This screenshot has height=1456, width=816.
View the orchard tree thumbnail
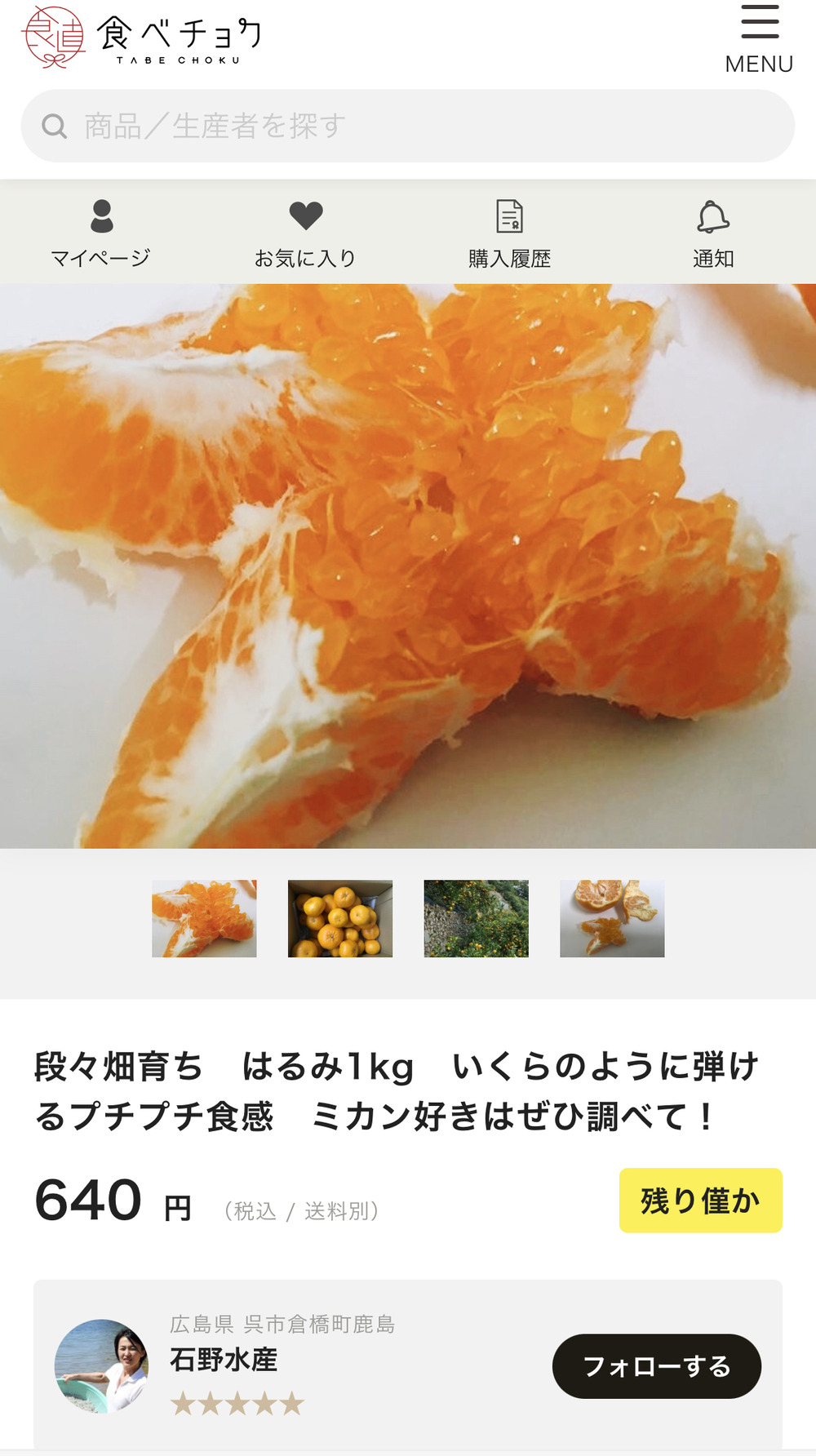coord(477,918)
